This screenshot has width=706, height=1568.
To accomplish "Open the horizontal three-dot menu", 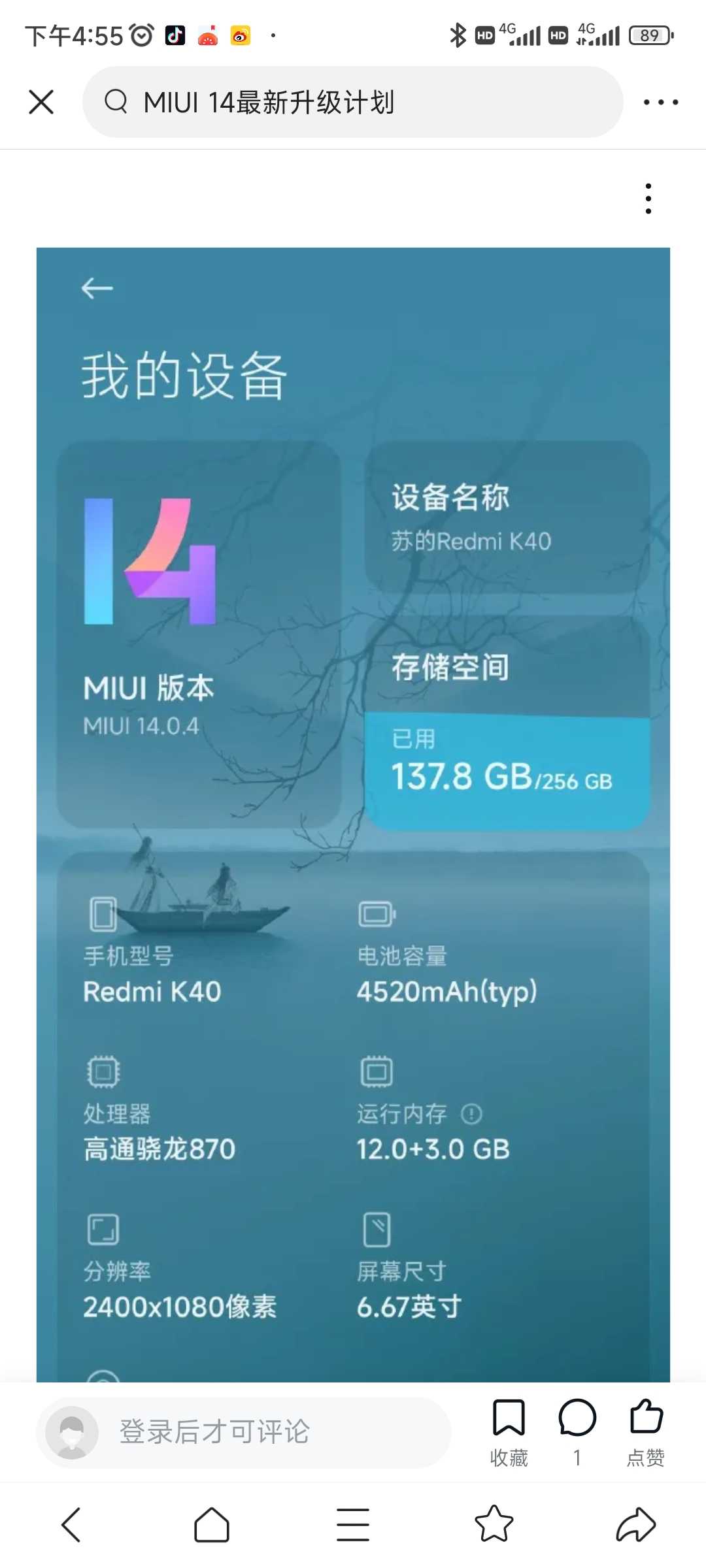I will (x=660, y=102).
